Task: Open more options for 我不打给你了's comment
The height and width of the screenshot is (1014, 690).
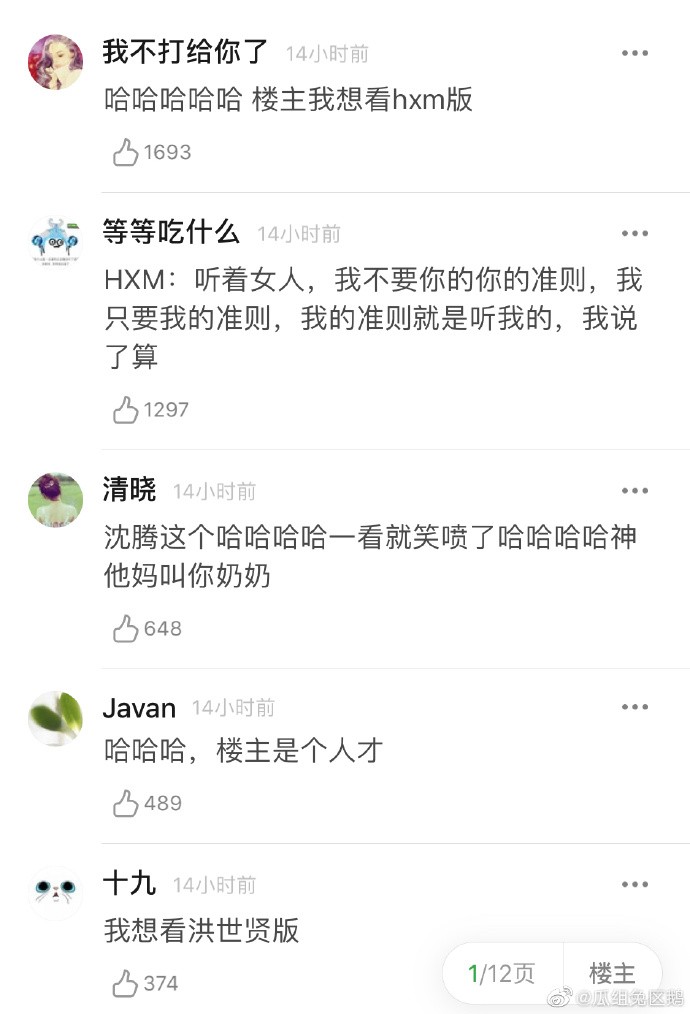Action: tap(635, 54)
